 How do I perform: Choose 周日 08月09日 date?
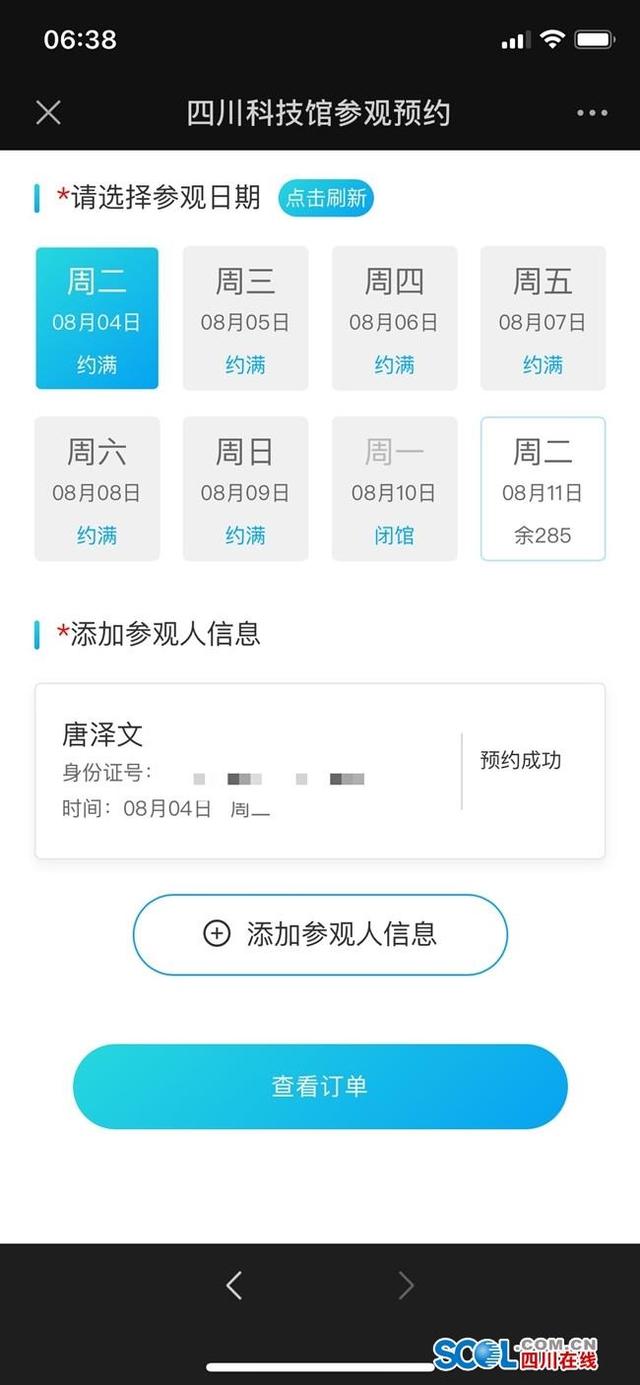(245, 489)
